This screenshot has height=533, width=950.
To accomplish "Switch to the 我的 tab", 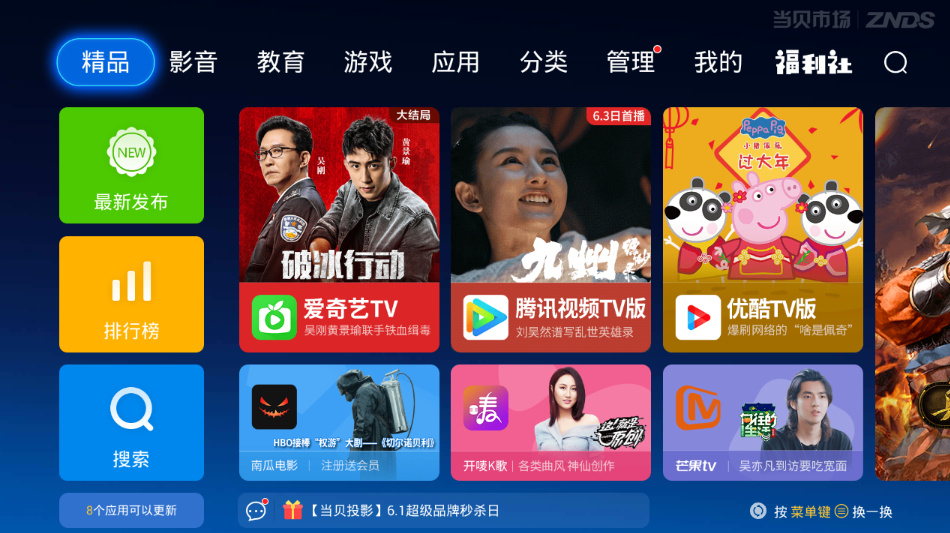I will point(719,62).
